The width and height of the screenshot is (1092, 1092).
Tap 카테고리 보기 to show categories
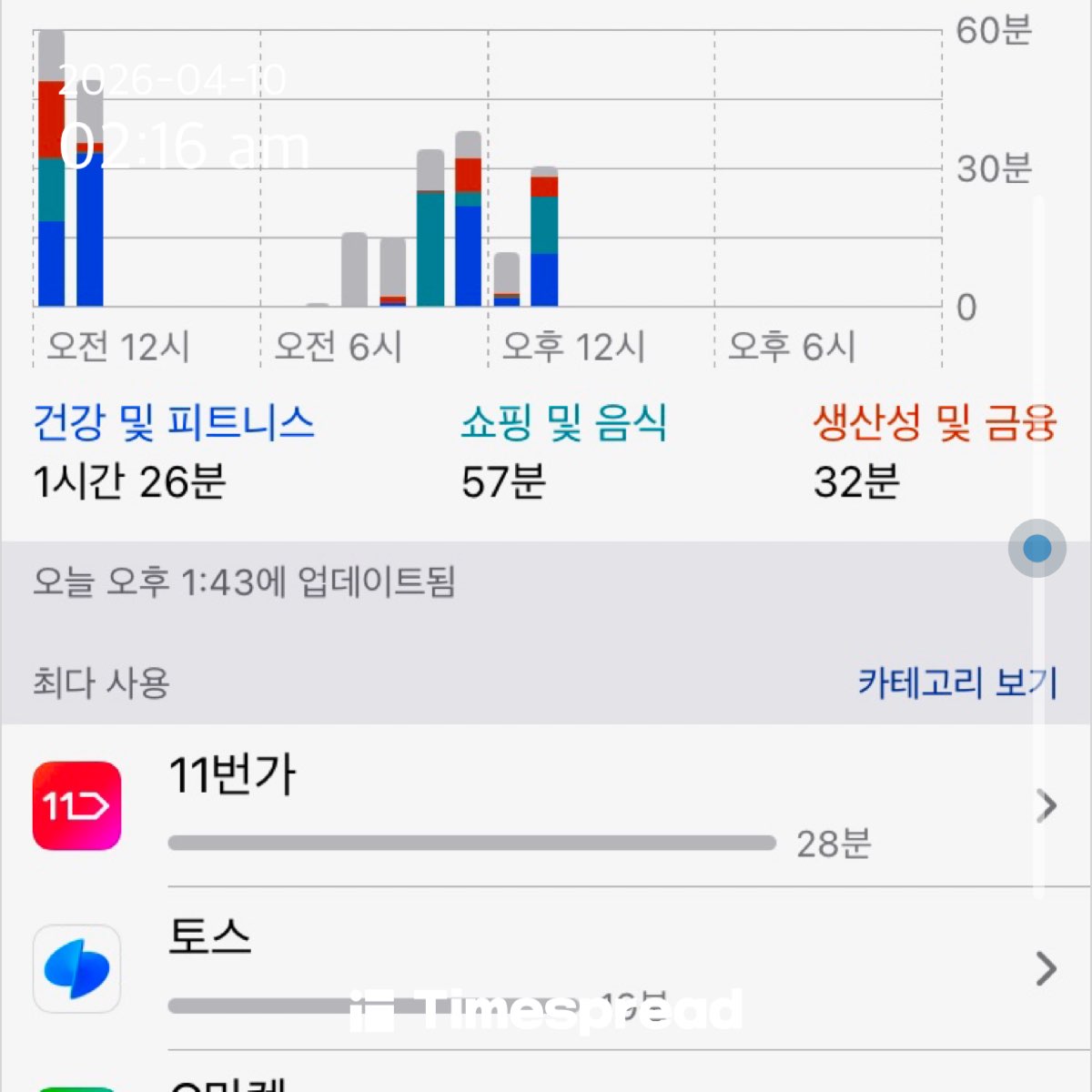coord(957,682)
